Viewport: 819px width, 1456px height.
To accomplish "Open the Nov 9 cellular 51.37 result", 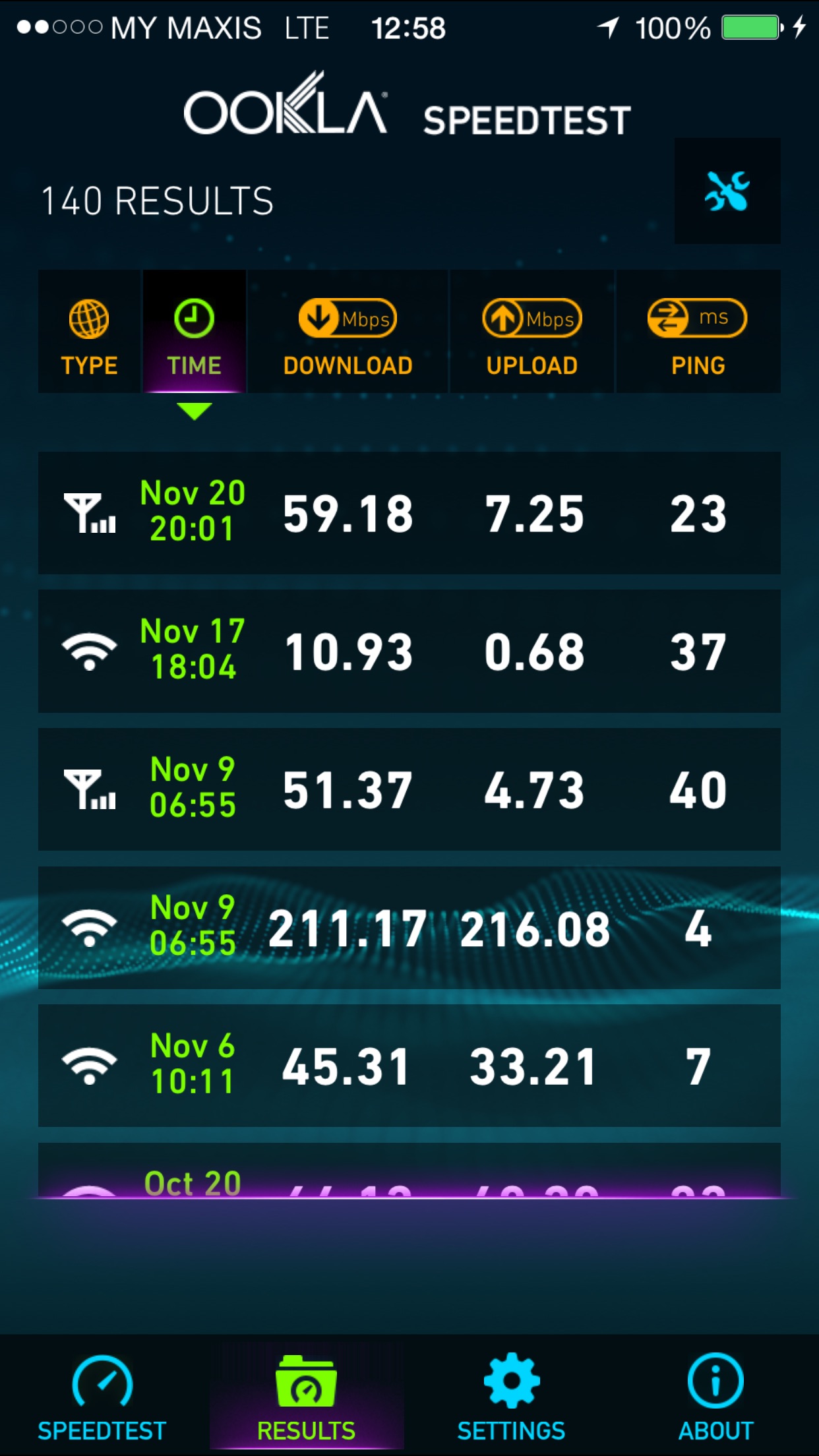I will click(409, 789).
